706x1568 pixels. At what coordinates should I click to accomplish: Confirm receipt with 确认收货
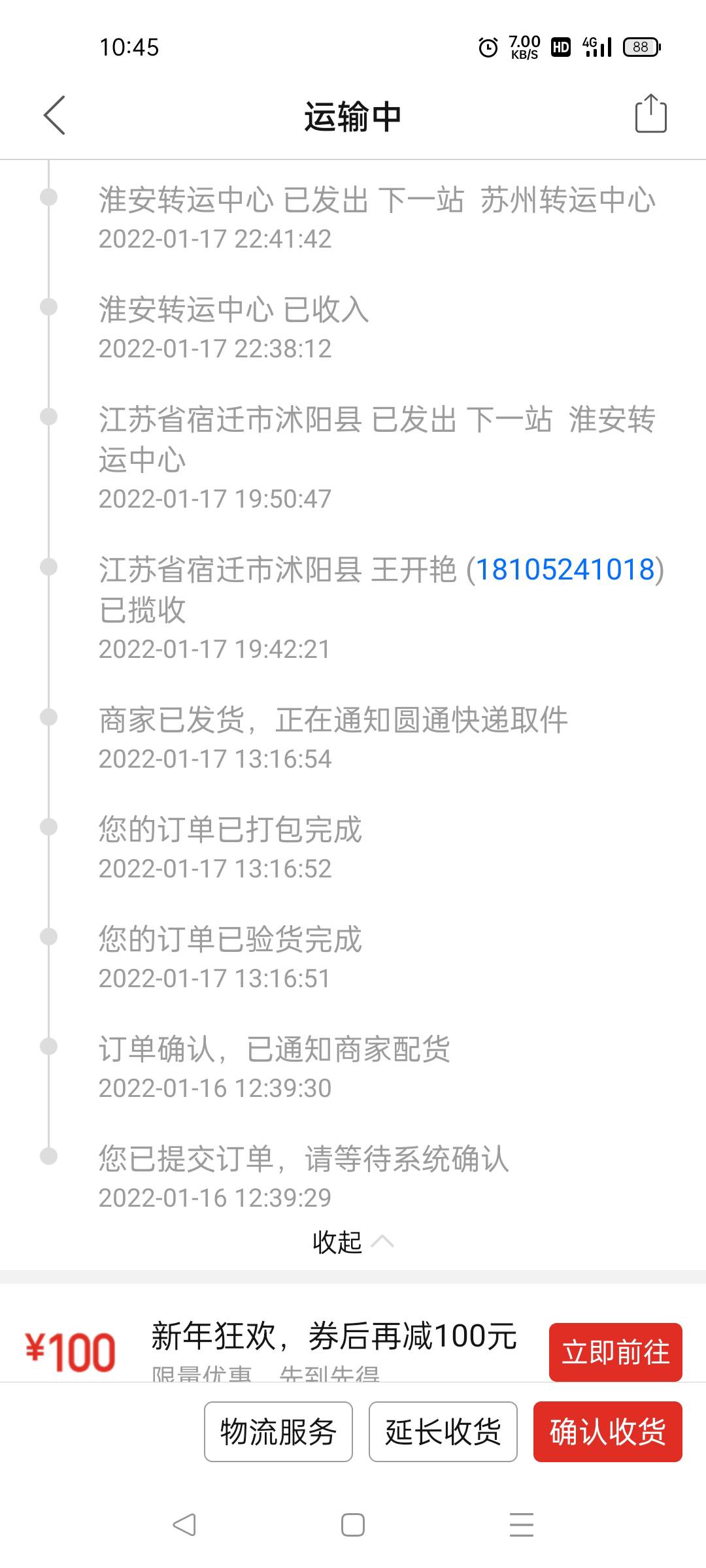point(608,1431)
